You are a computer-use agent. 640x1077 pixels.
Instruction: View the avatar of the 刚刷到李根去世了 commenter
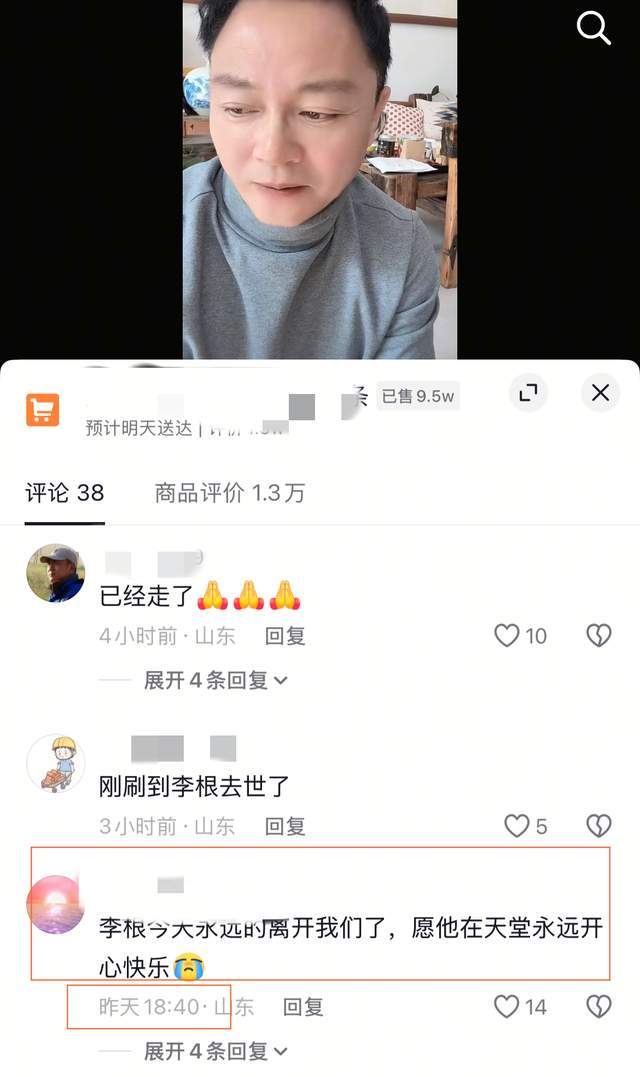click(x=55, y=764)
